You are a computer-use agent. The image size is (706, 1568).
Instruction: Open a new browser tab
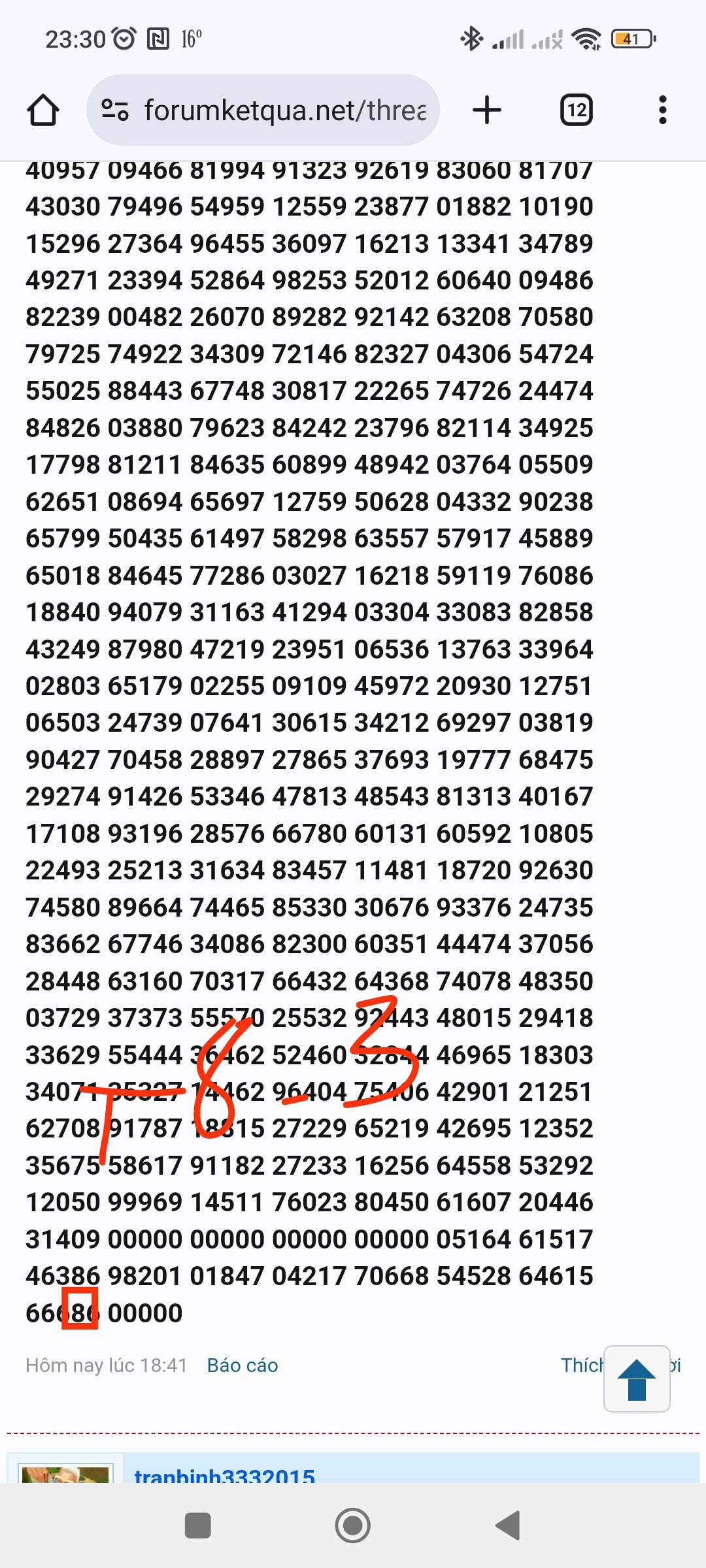487,110
